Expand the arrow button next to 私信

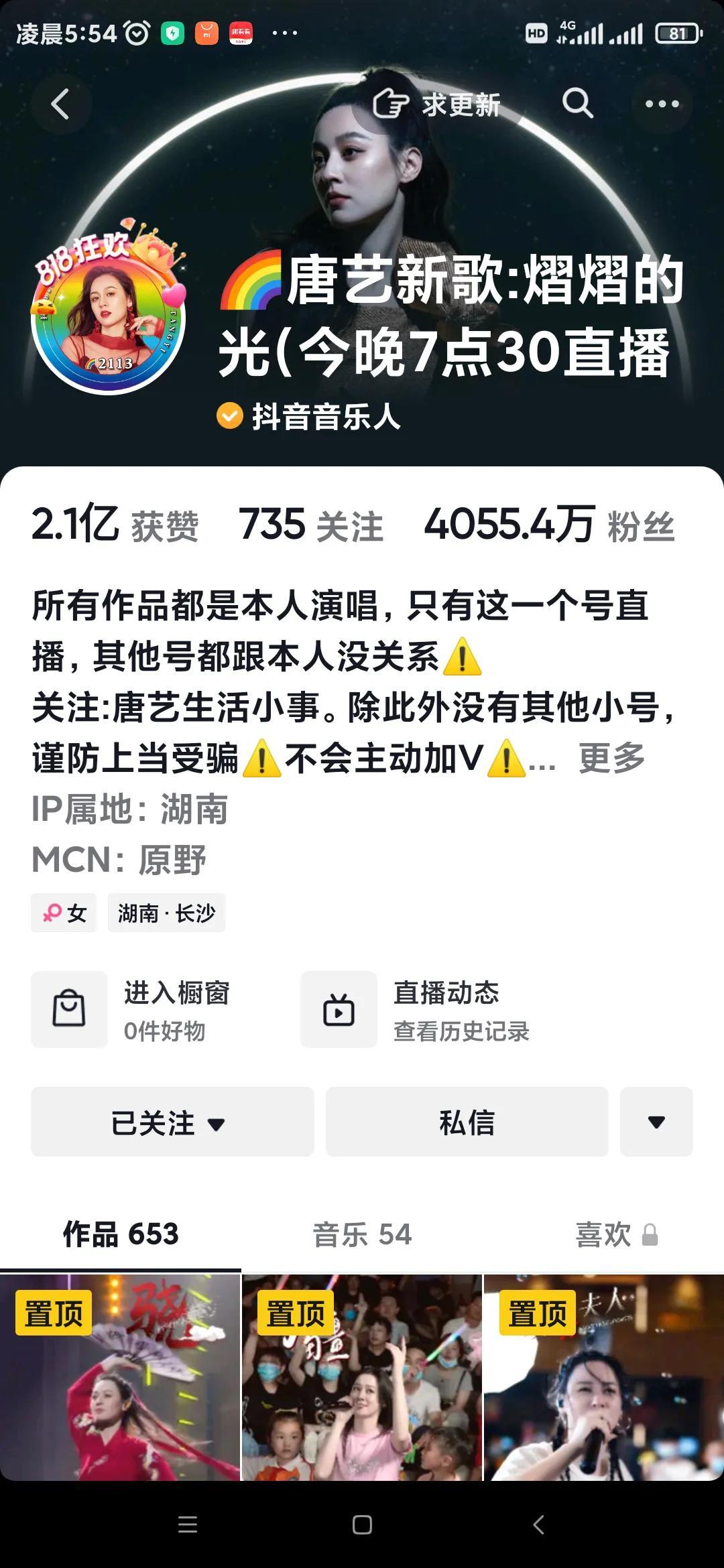click(656, 1122)
